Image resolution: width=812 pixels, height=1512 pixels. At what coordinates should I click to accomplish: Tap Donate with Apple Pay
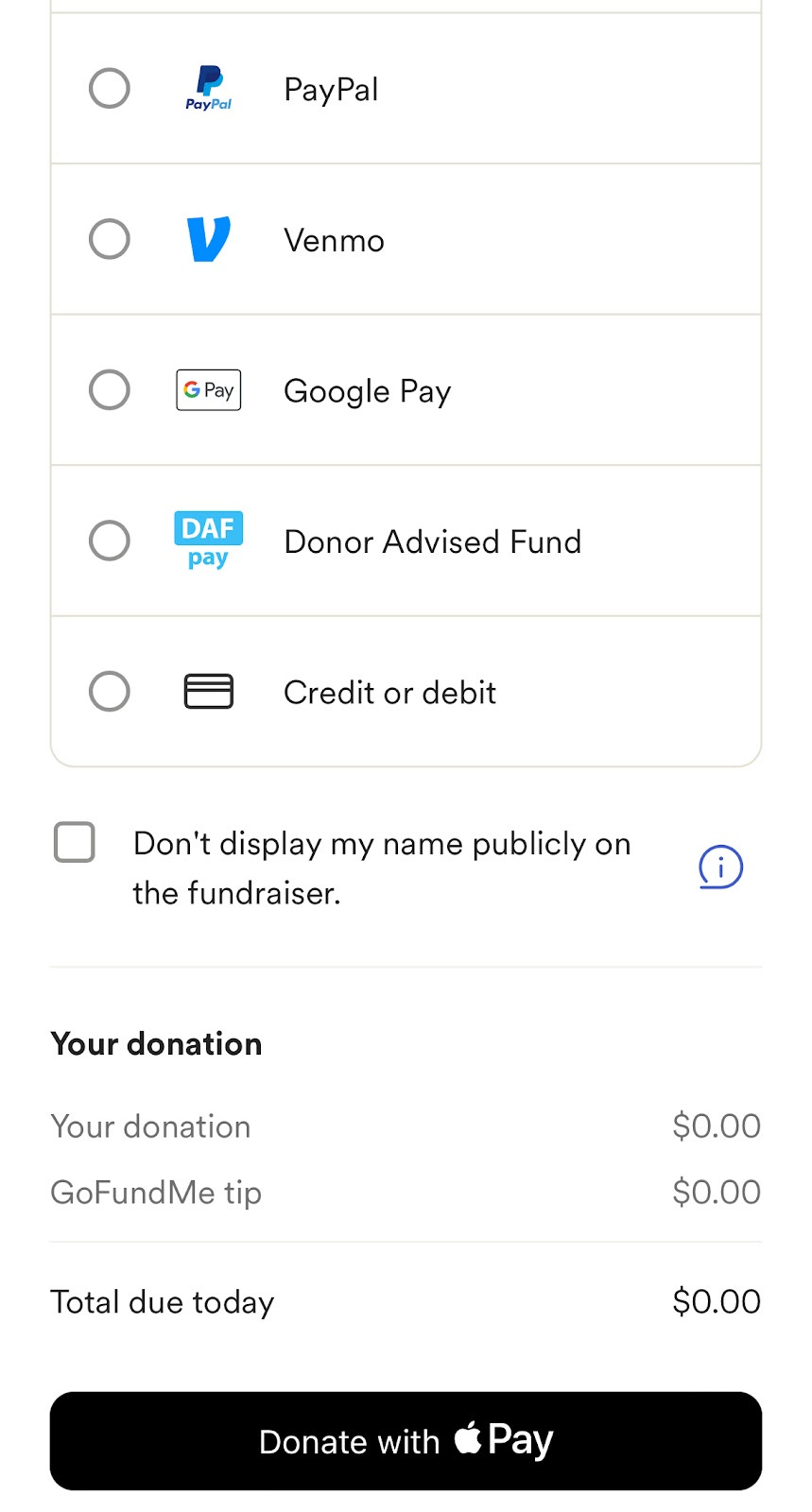(x=406, y=1440)
